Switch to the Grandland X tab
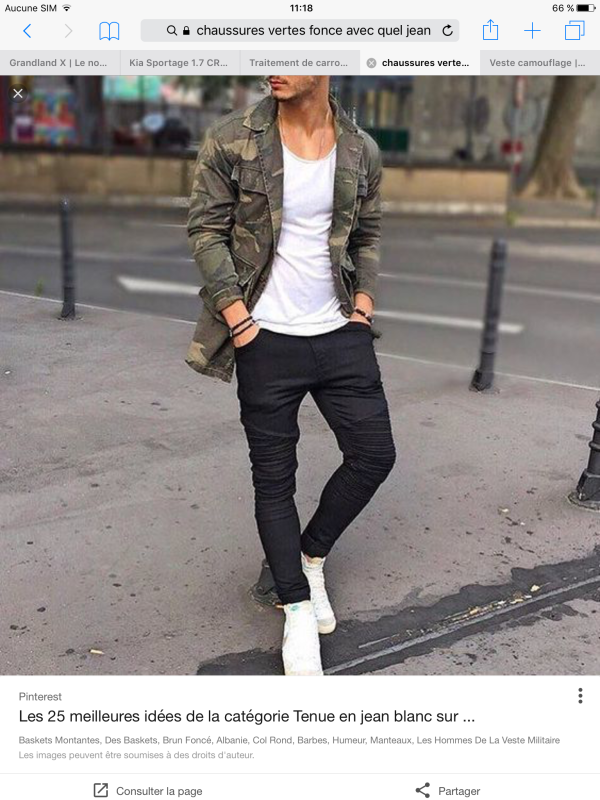Screen dimensions: 600x800 [x=60, y=62]
